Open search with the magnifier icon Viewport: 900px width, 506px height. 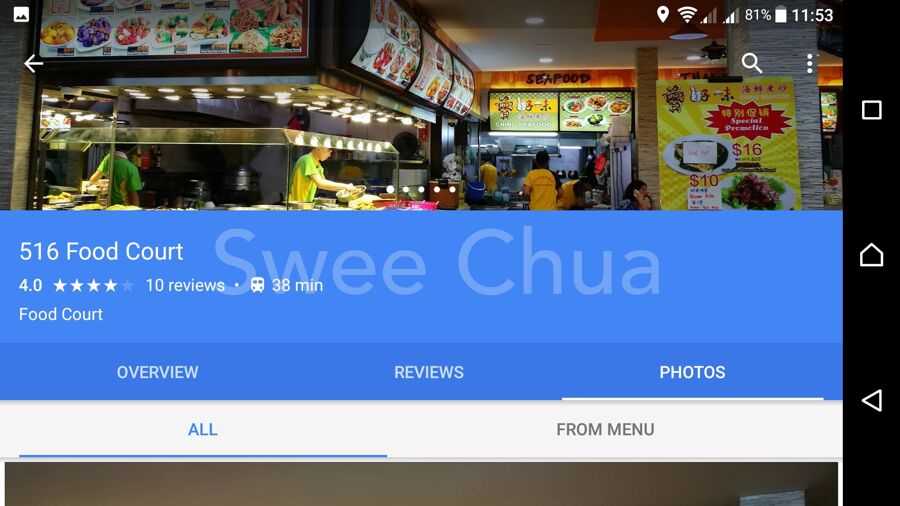coord(752,64)
